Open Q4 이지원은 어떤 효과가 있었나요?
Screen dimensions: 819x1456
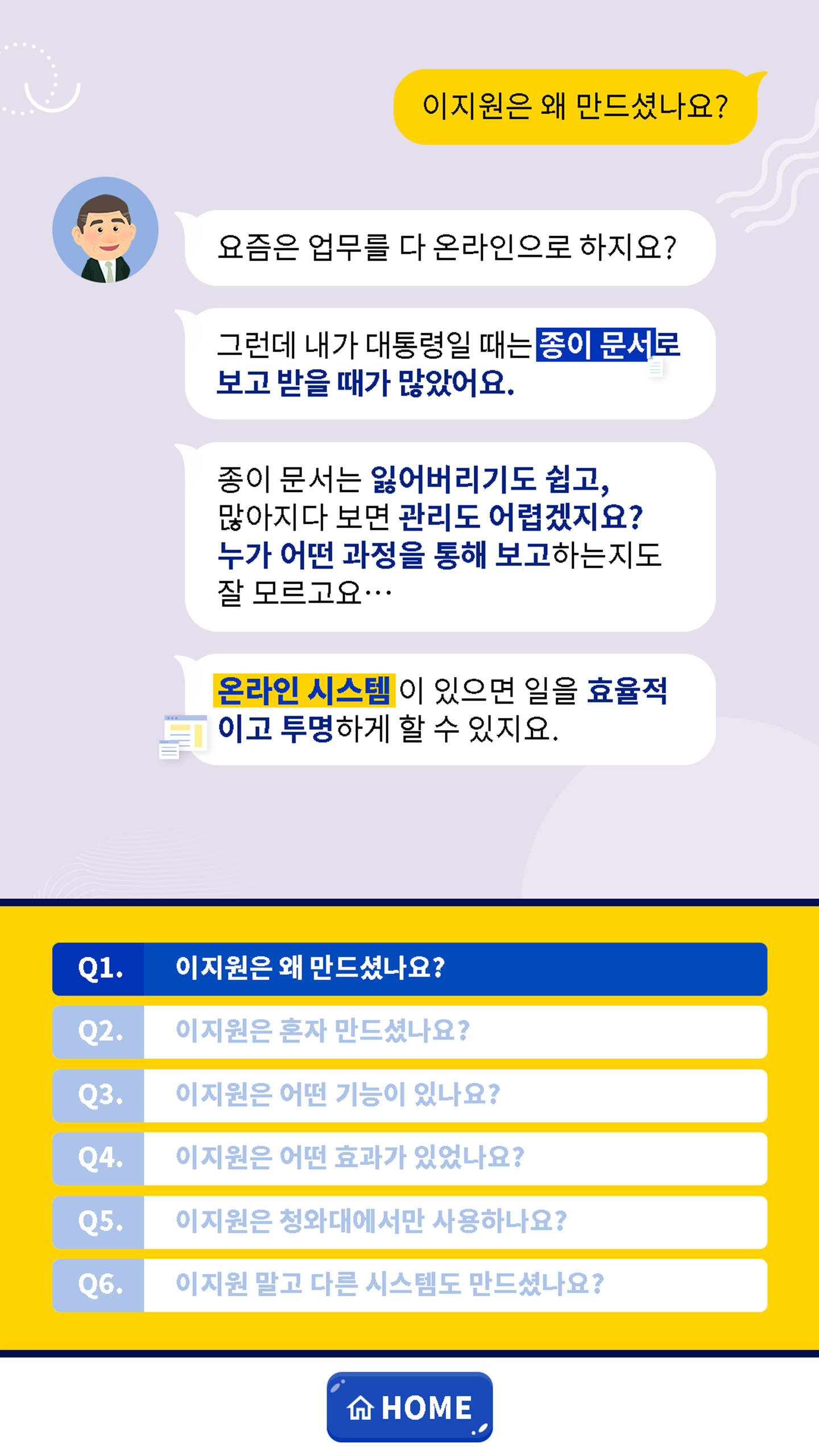[409, 1158]
